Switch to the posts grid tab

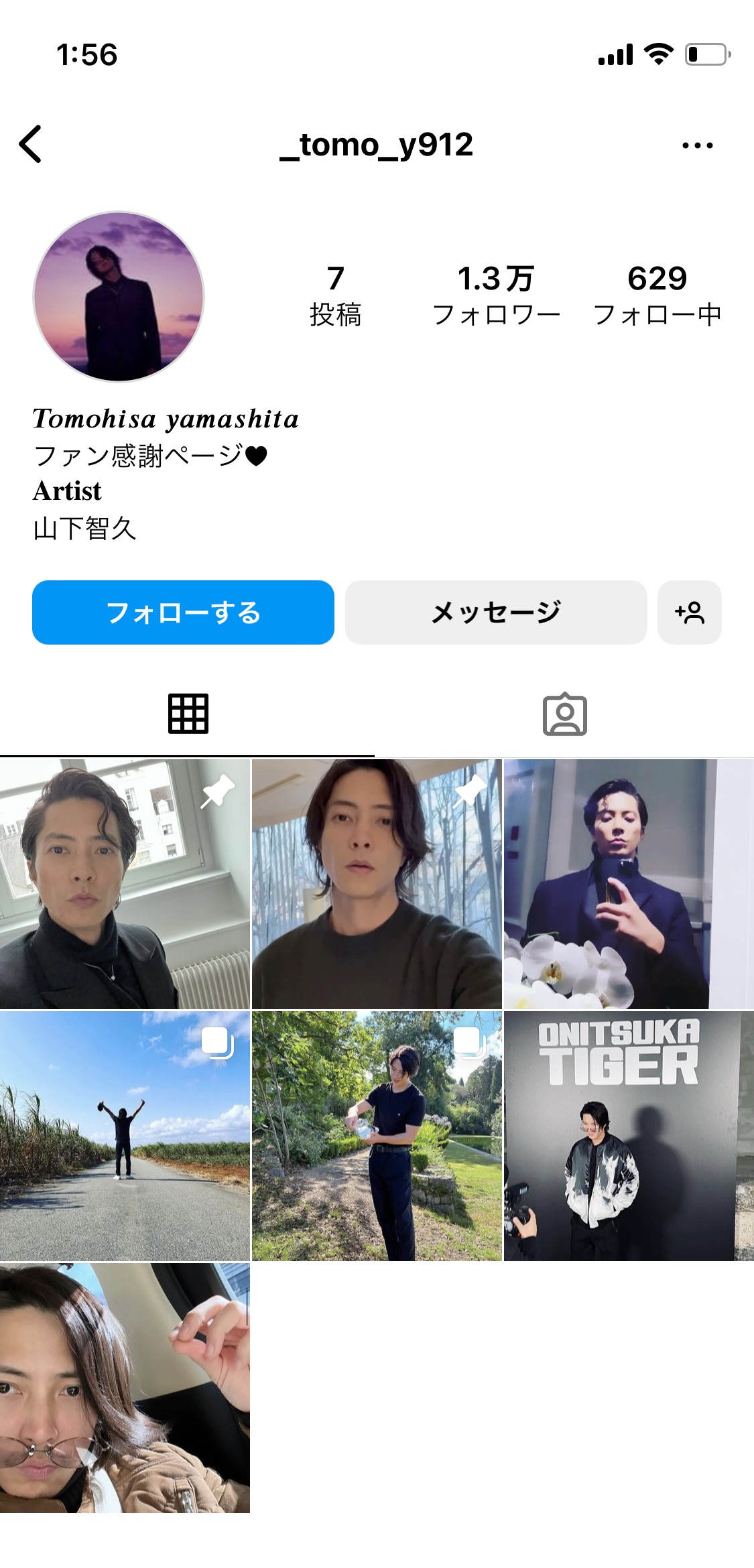click(x=188, y=714)
